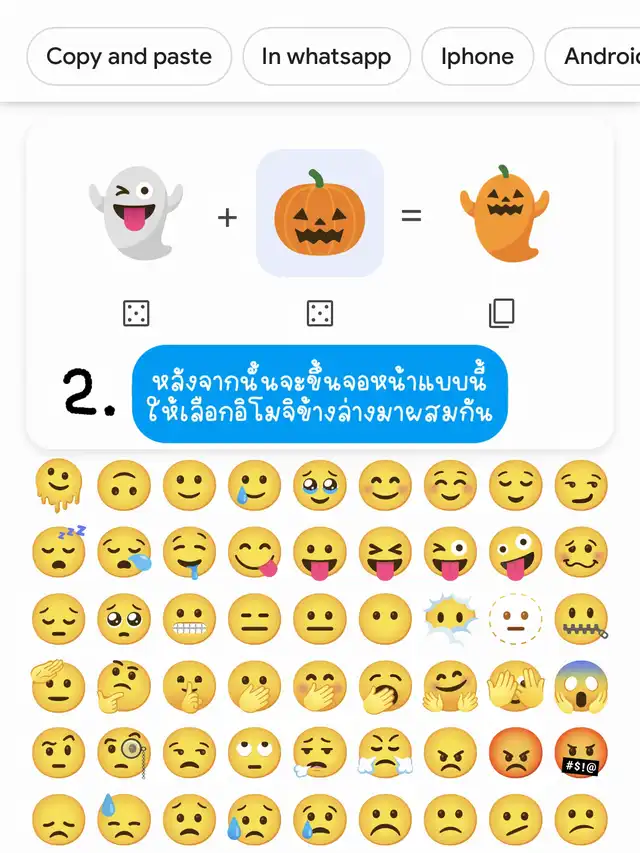640x853 pixels.
Task: Pick the upside-down face emoji
Action: tap(124, 487)
